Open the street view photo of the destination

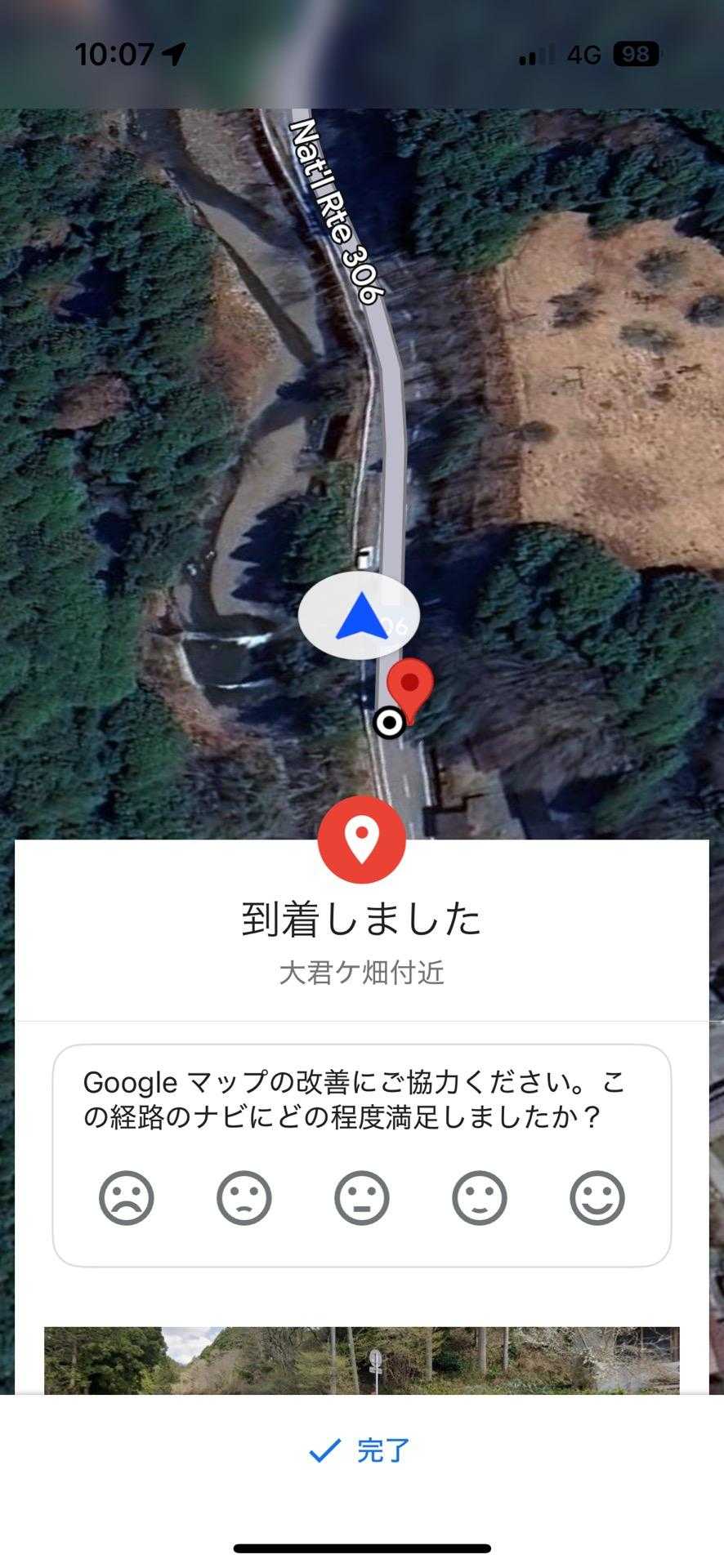[x=361, y=1359]
